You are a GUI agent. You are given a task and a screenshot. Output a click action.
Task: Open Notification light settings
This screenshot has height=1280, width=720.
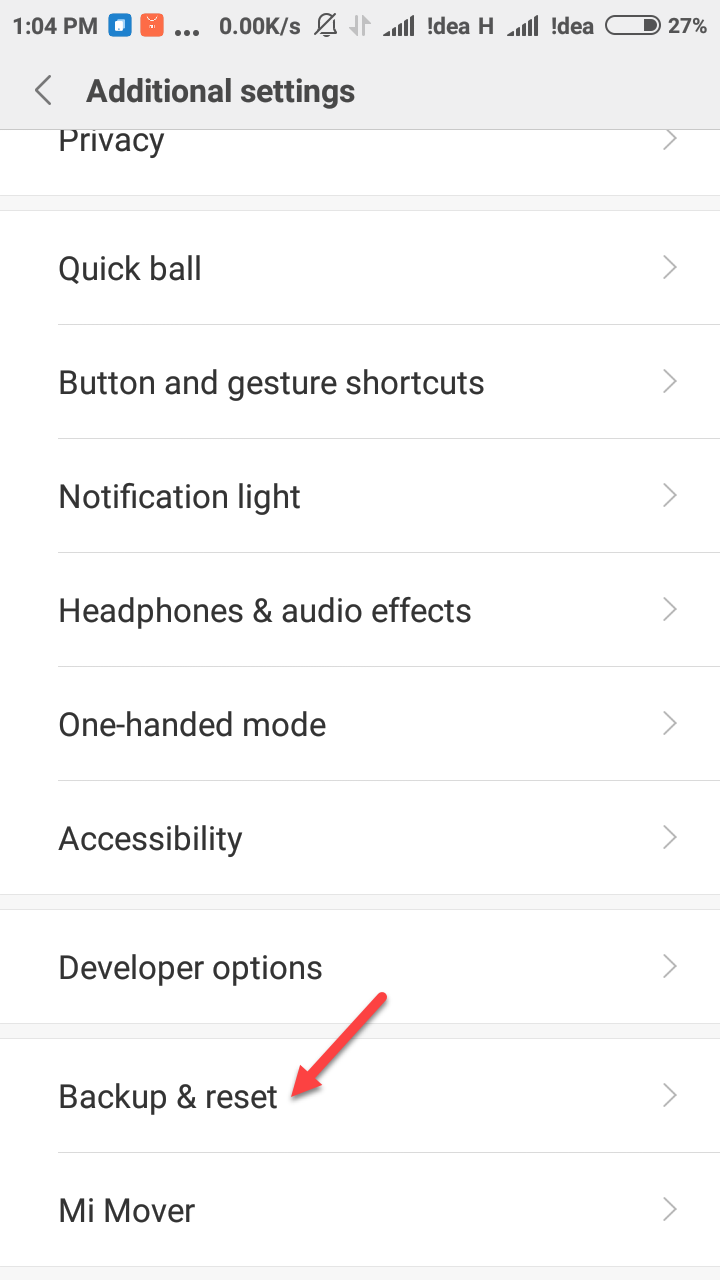pyautogui.click(x=179, y=496)
